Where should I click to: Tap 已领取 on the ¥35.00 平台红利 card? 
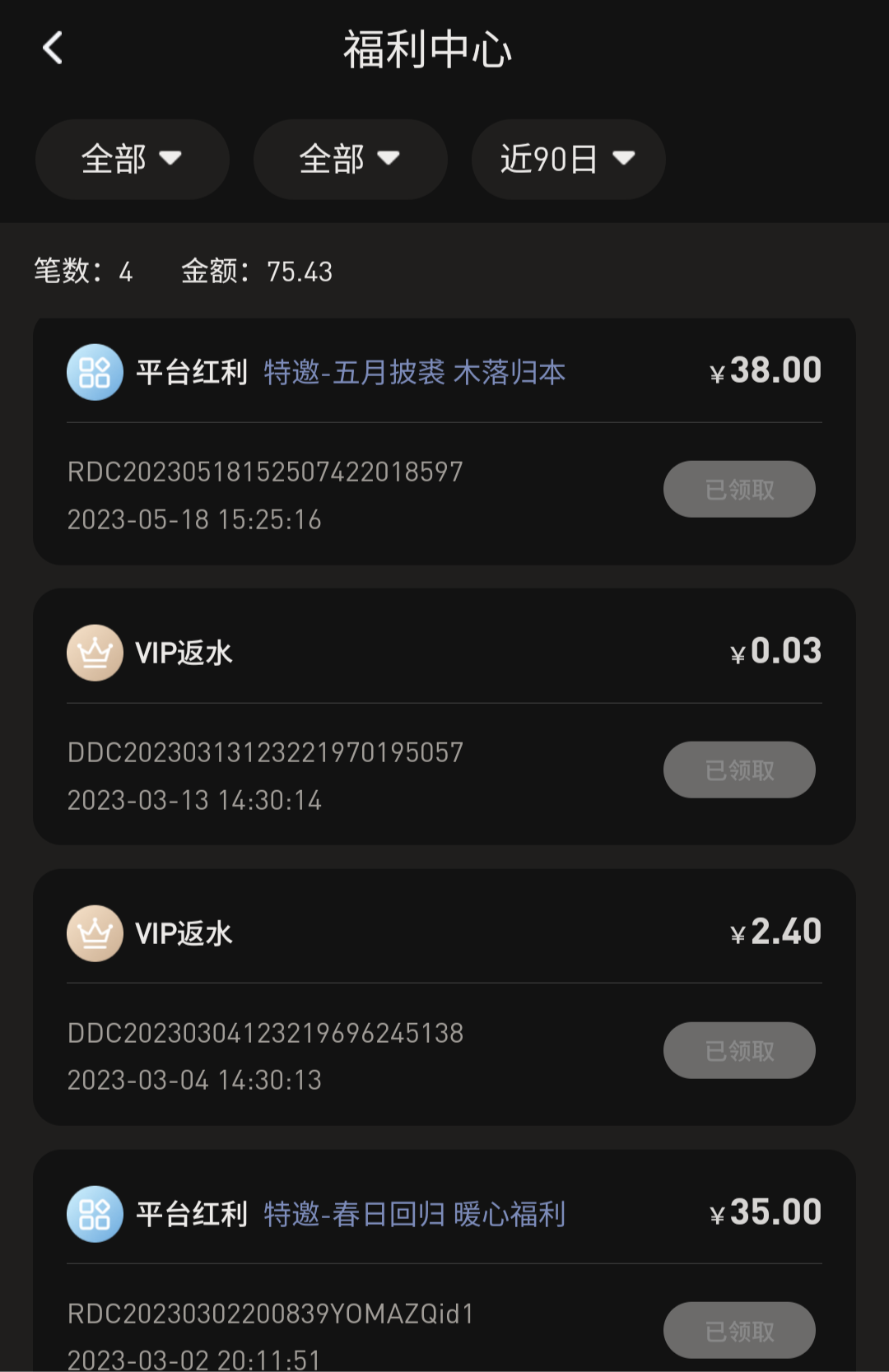tap(739, 1331)
